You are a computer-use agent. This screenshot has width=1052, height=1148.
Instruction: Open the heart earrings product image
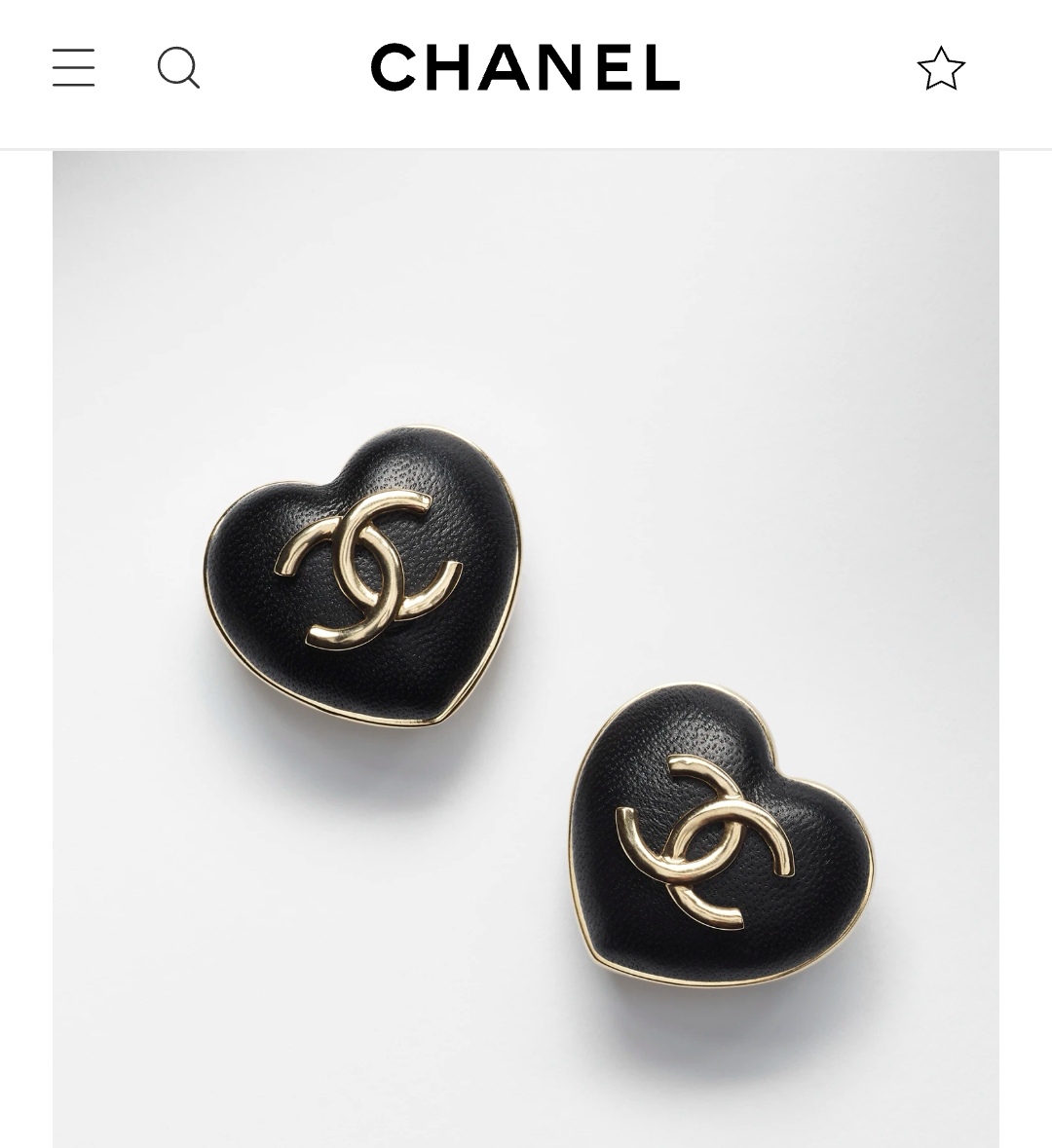pyautogui.click(x=525, y=648)
